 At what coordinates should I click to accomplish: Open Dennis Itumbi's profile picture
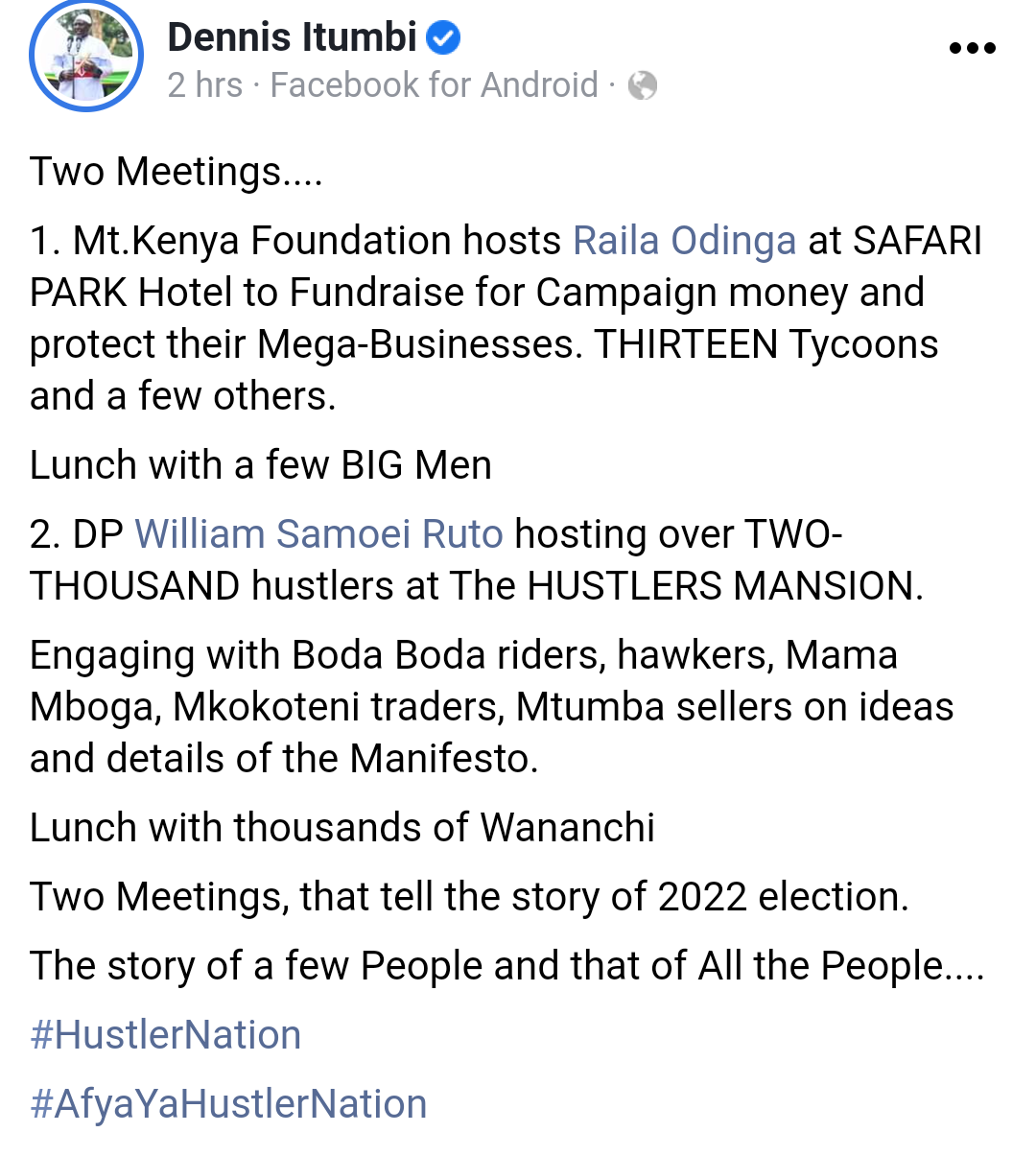[86, 56]
